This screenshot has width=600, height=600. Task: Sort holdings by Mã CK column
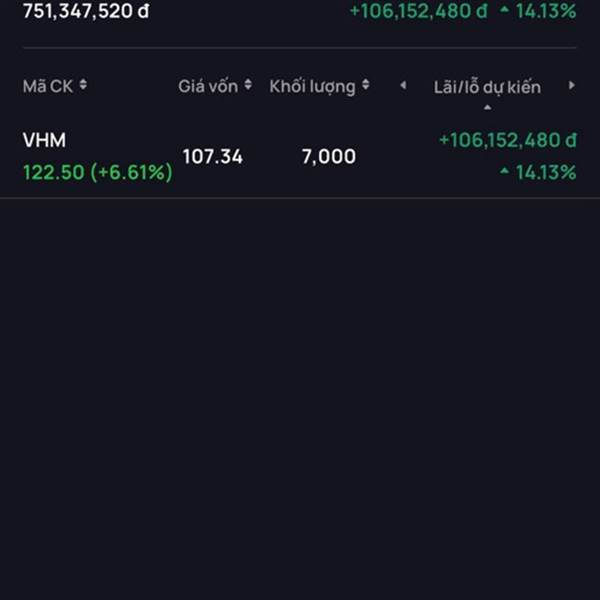[54, 86]
